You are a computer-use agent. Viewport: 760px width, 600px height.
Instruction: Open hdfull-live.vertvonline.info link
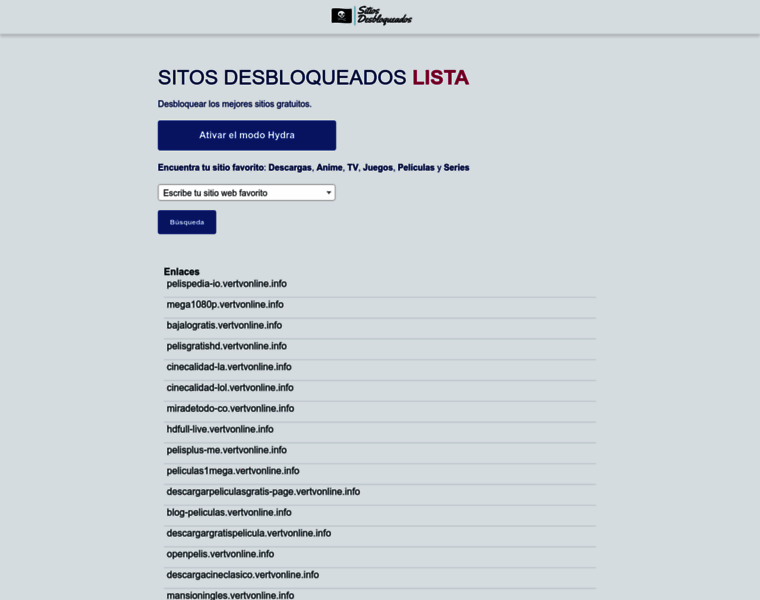click(220, 429)
